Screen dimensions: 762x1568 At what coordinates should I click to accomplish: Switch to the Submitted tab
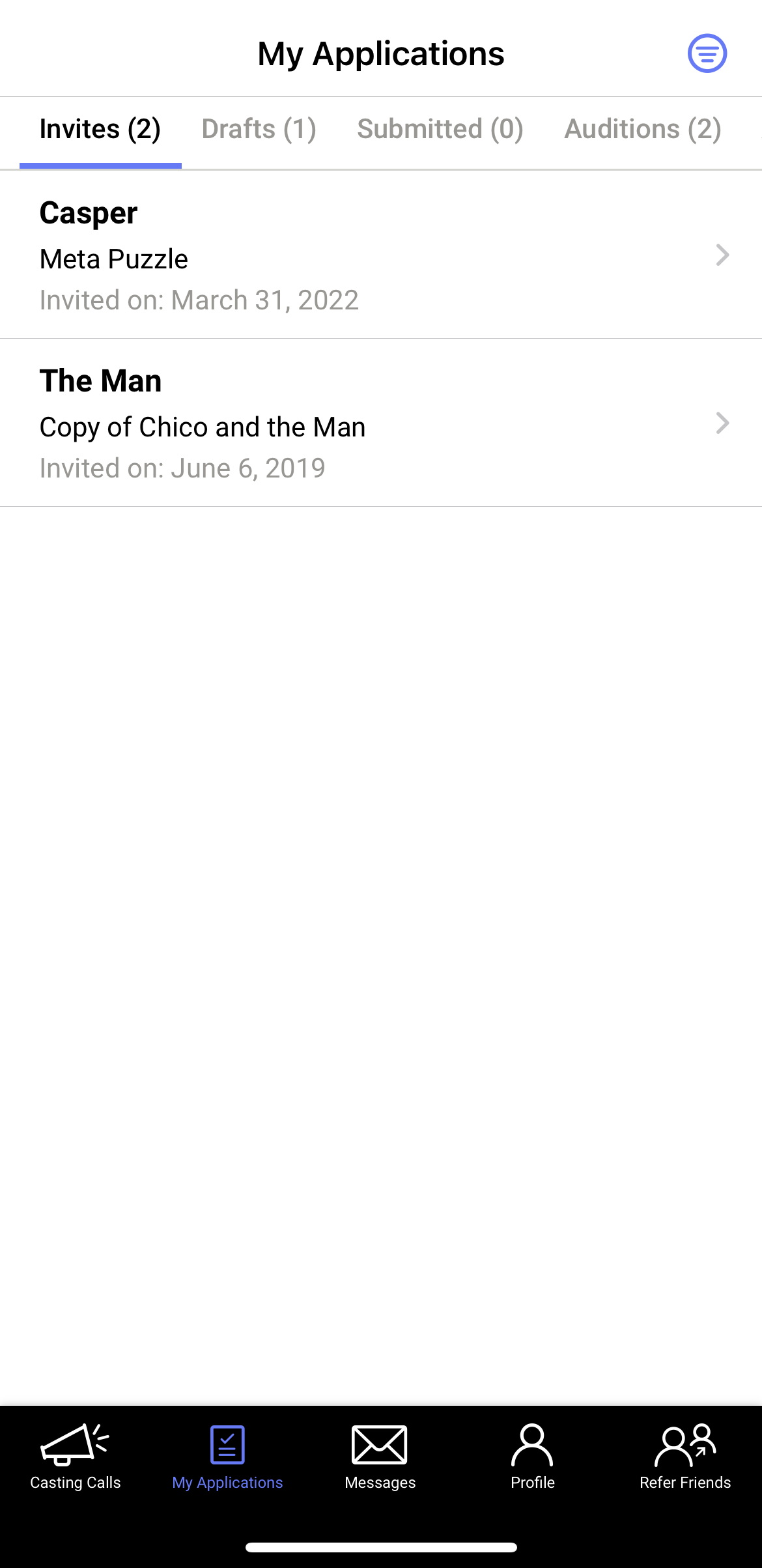[x=440, y=129]
